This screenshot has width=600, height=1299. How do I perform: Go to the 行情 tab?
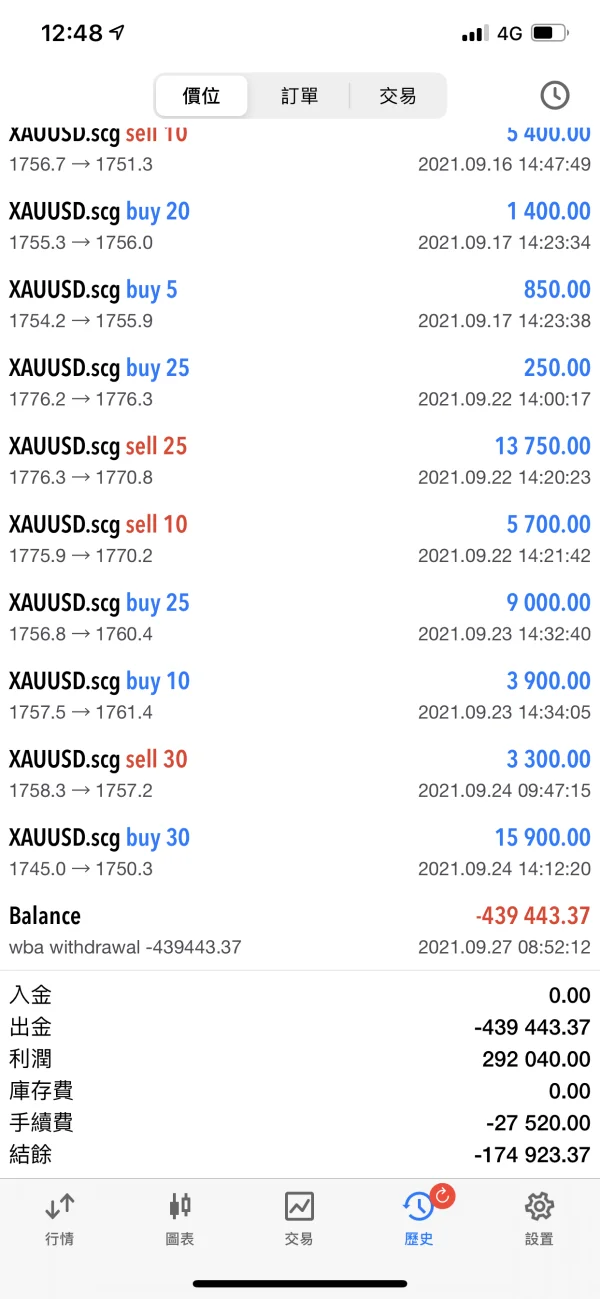pos(60,1218)
